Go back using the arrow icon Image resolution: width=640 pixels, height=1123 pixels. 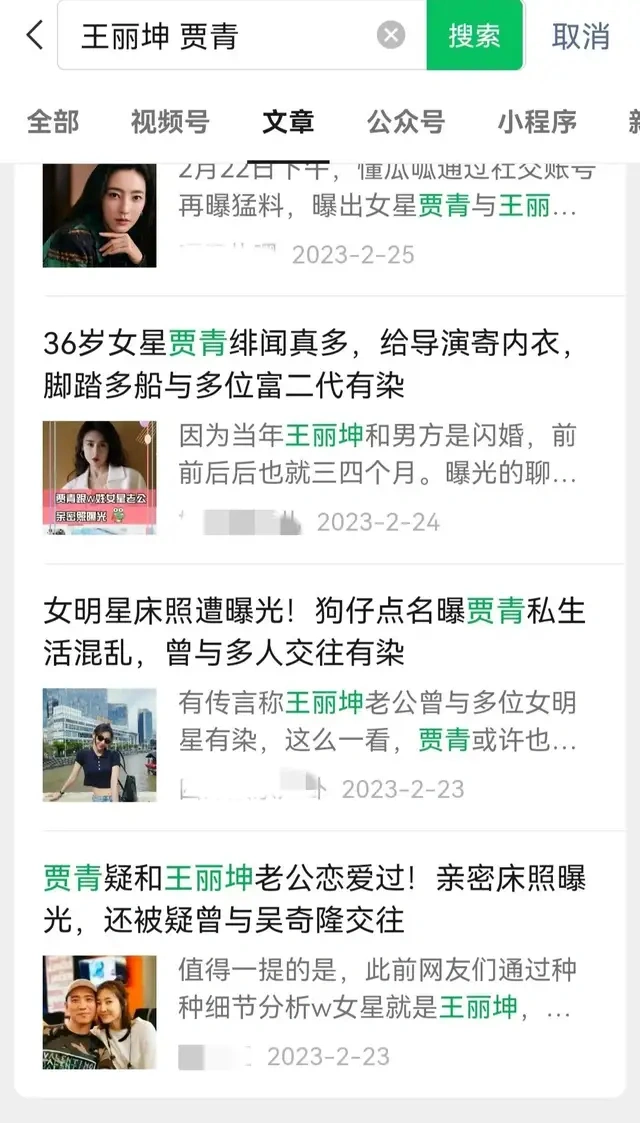[35, 36]
